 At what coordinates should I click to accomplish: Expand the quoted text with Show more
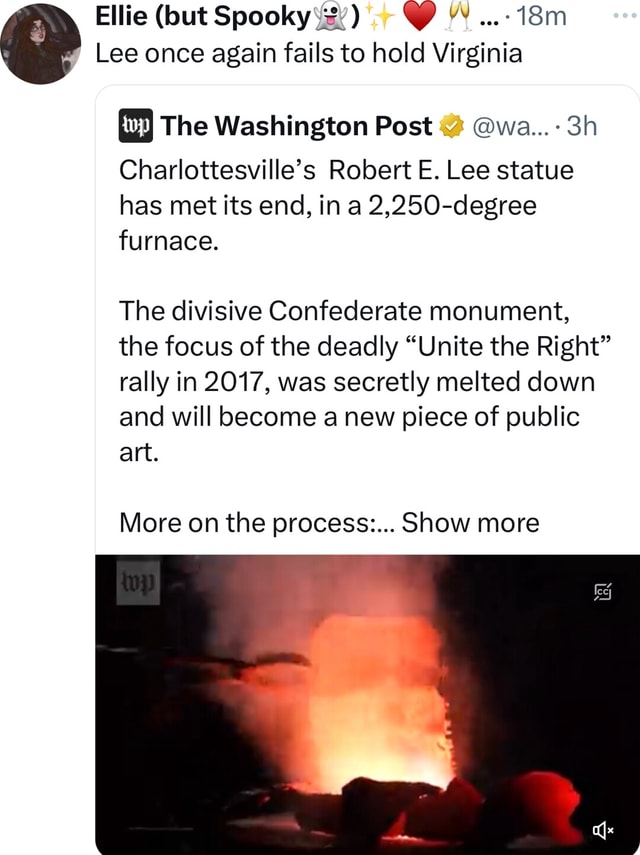[x=470, y=522]
